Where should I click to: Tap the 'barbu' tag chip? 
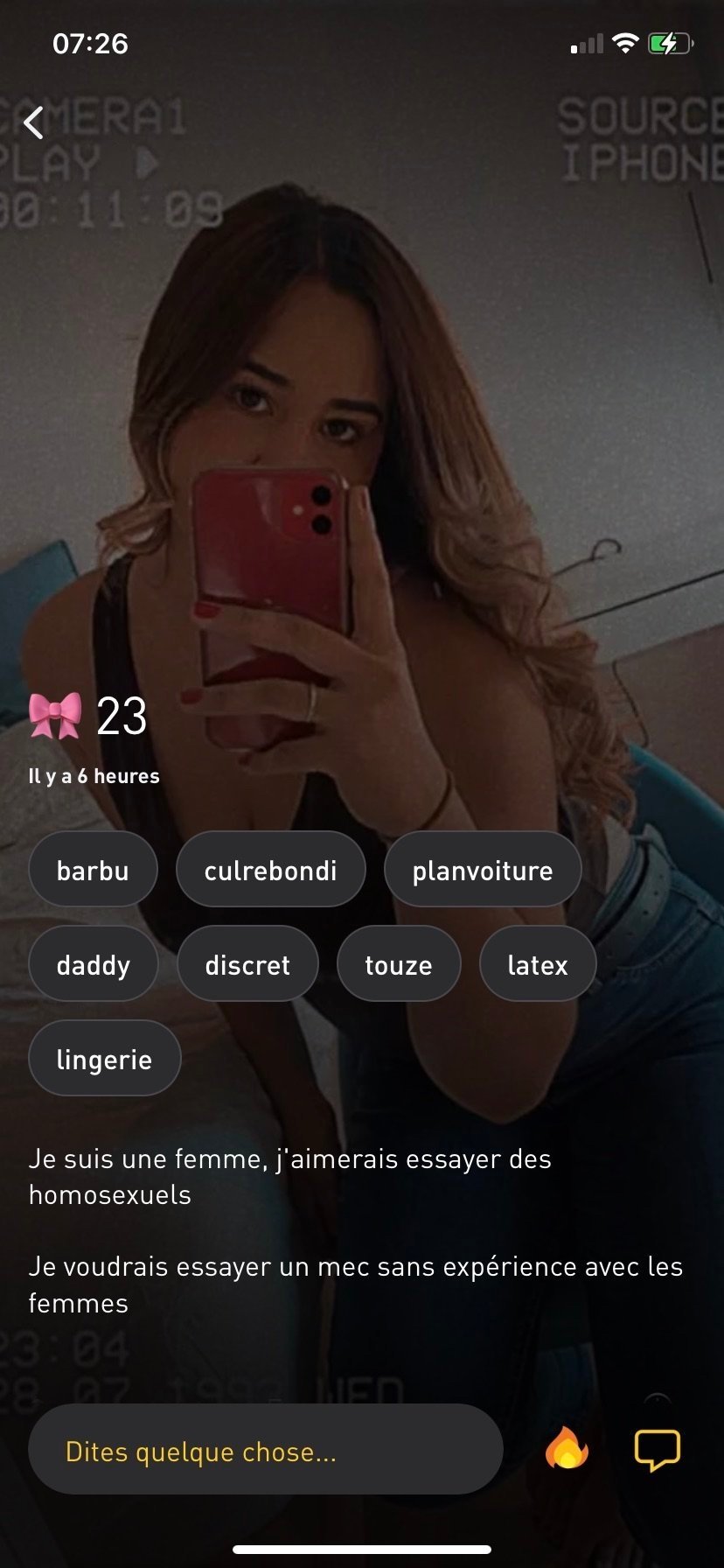tap(93, 870)
